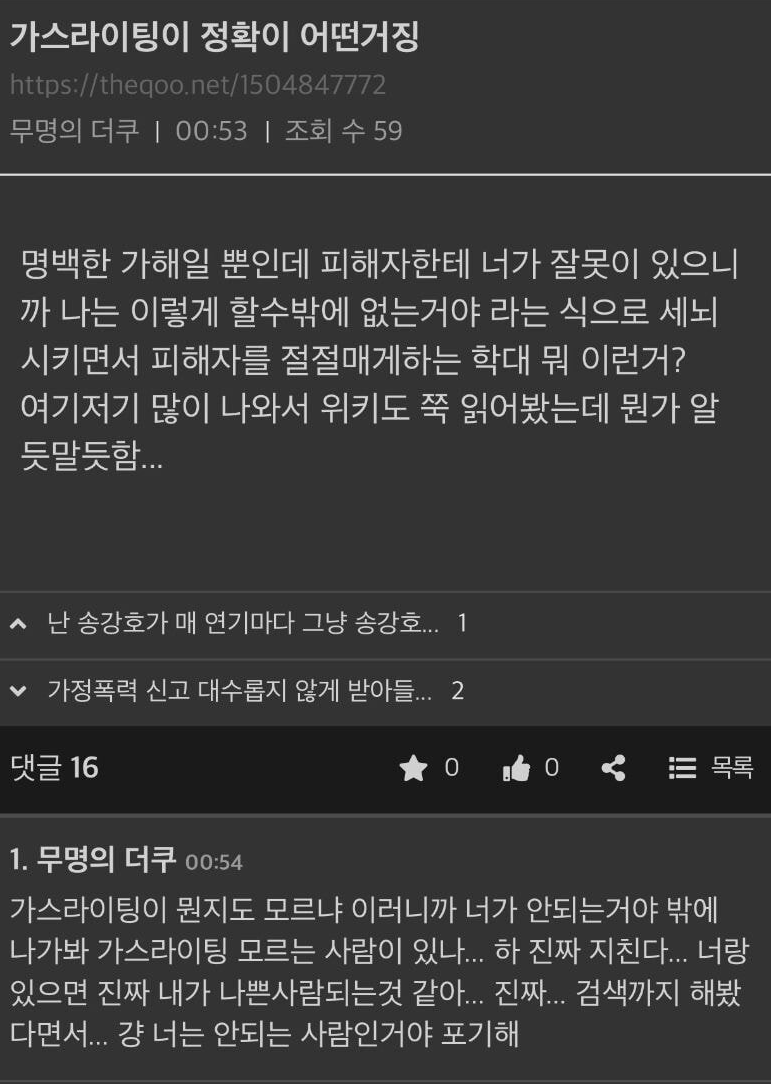Open next post about 가정폭력 신고

240,691
